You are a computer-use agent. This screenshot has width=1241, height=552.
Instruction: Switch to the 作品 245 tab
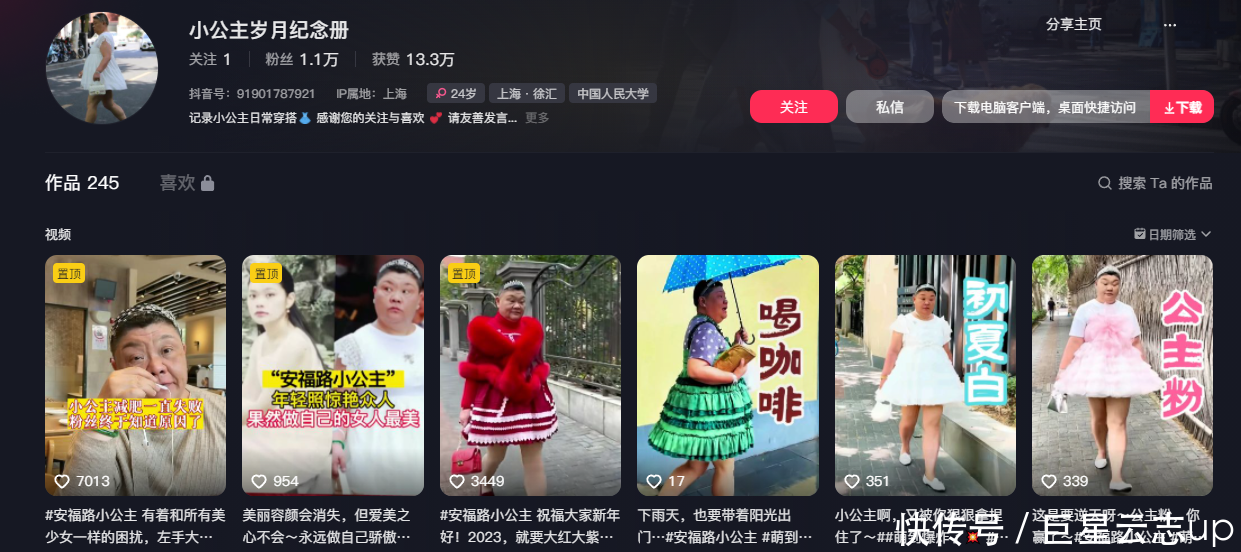coord(82,183)
